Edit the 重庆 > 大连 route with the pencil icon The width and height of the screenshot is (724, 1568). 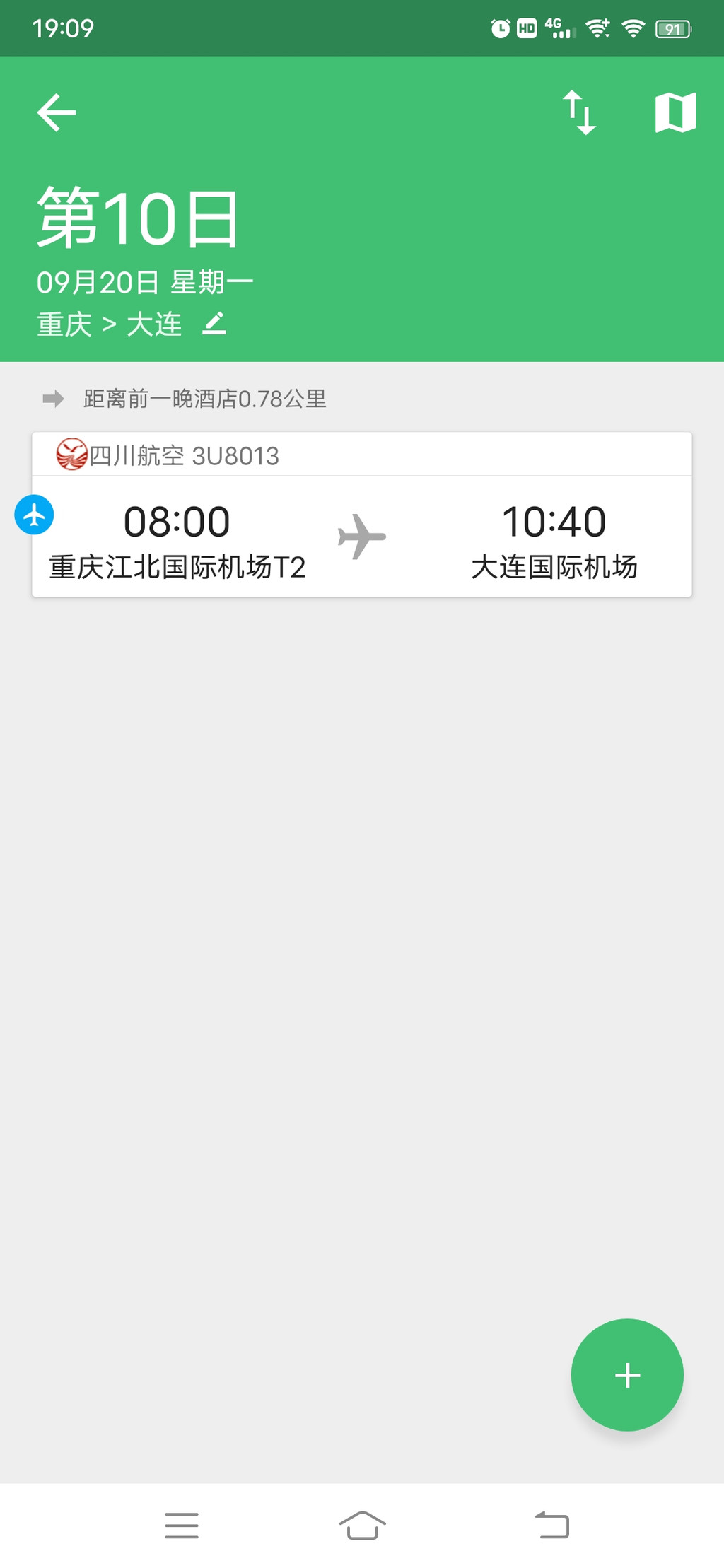click(214, 324)
